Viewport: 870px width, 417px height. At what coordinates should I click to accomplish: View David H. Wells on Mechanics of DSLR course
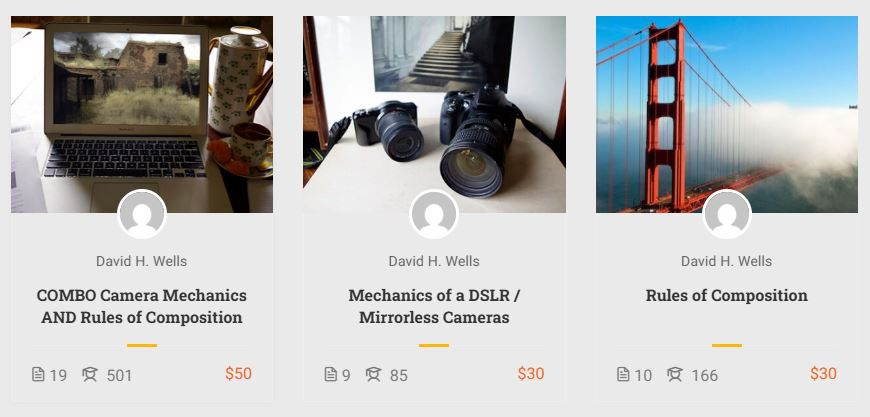coord(434,261)
